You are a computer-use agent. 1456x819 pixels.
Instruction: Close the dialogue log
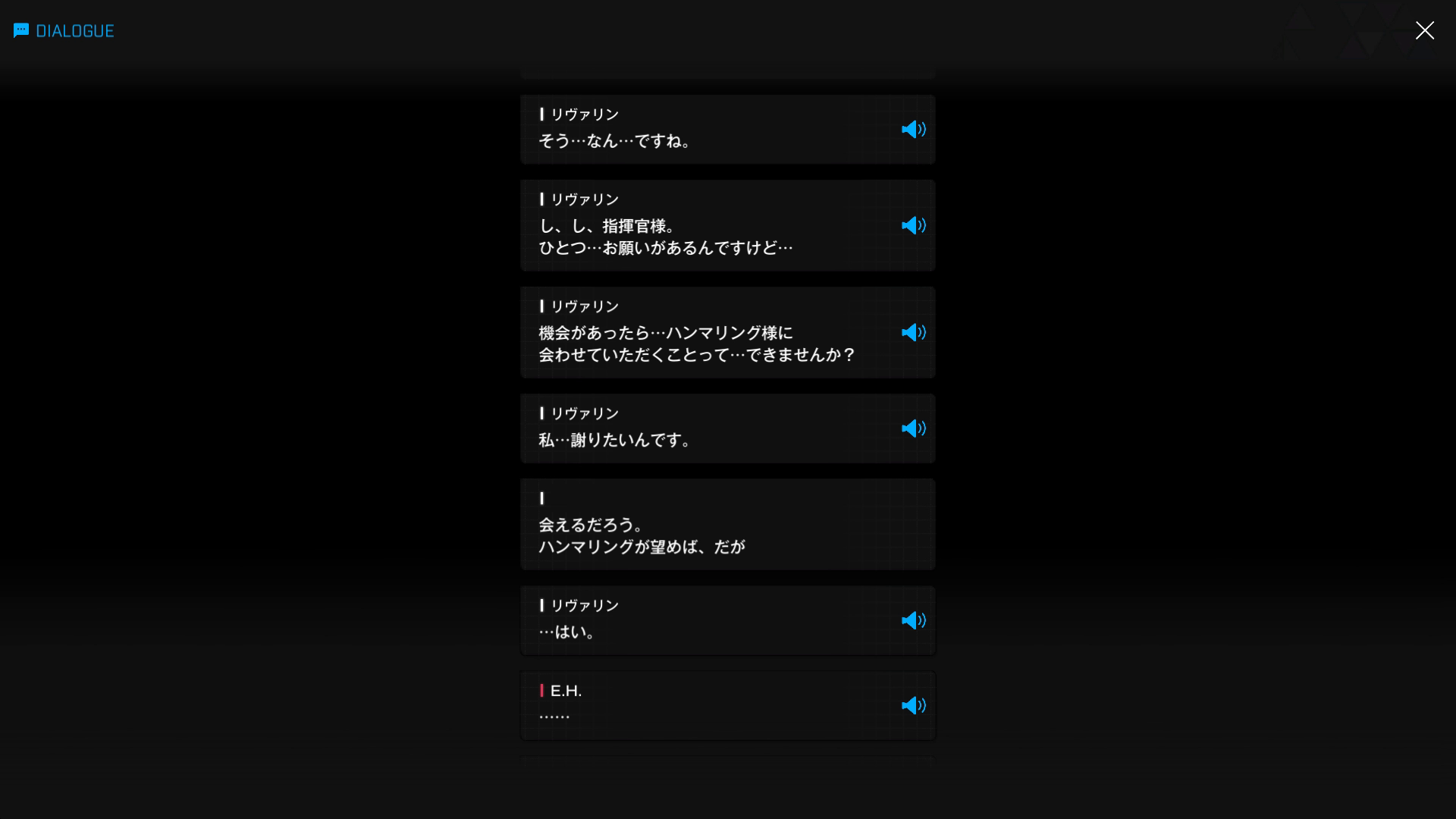[x=1424, y=30]
